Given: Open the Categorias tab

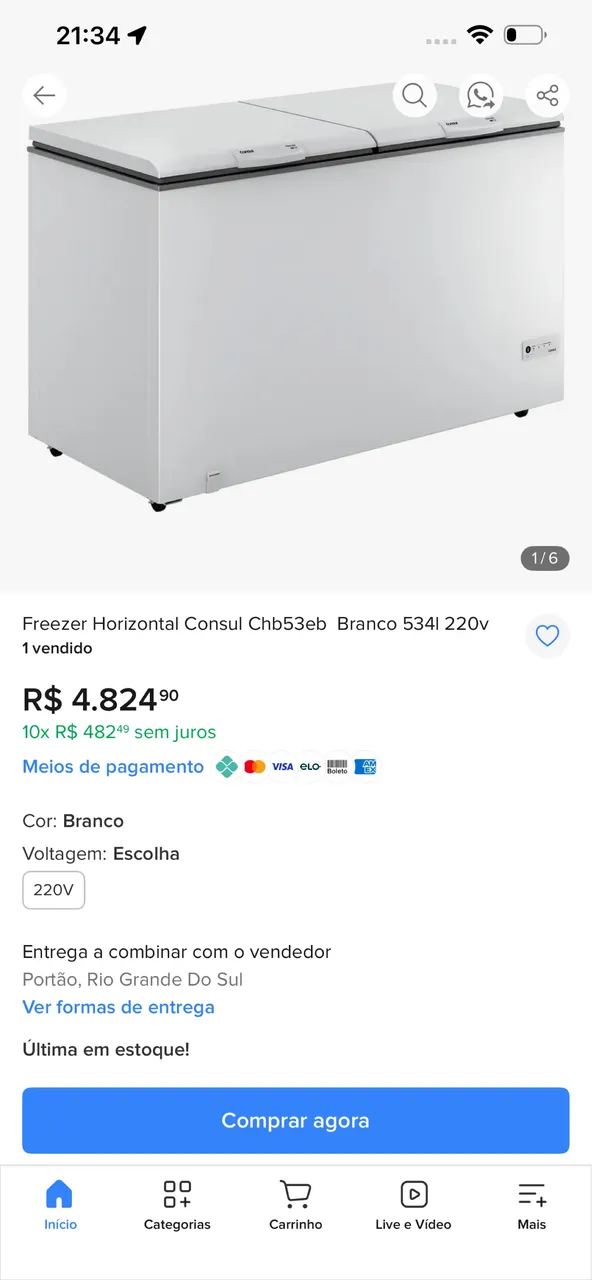Looking at the screenshot, I should click(x=177, y=1205).
